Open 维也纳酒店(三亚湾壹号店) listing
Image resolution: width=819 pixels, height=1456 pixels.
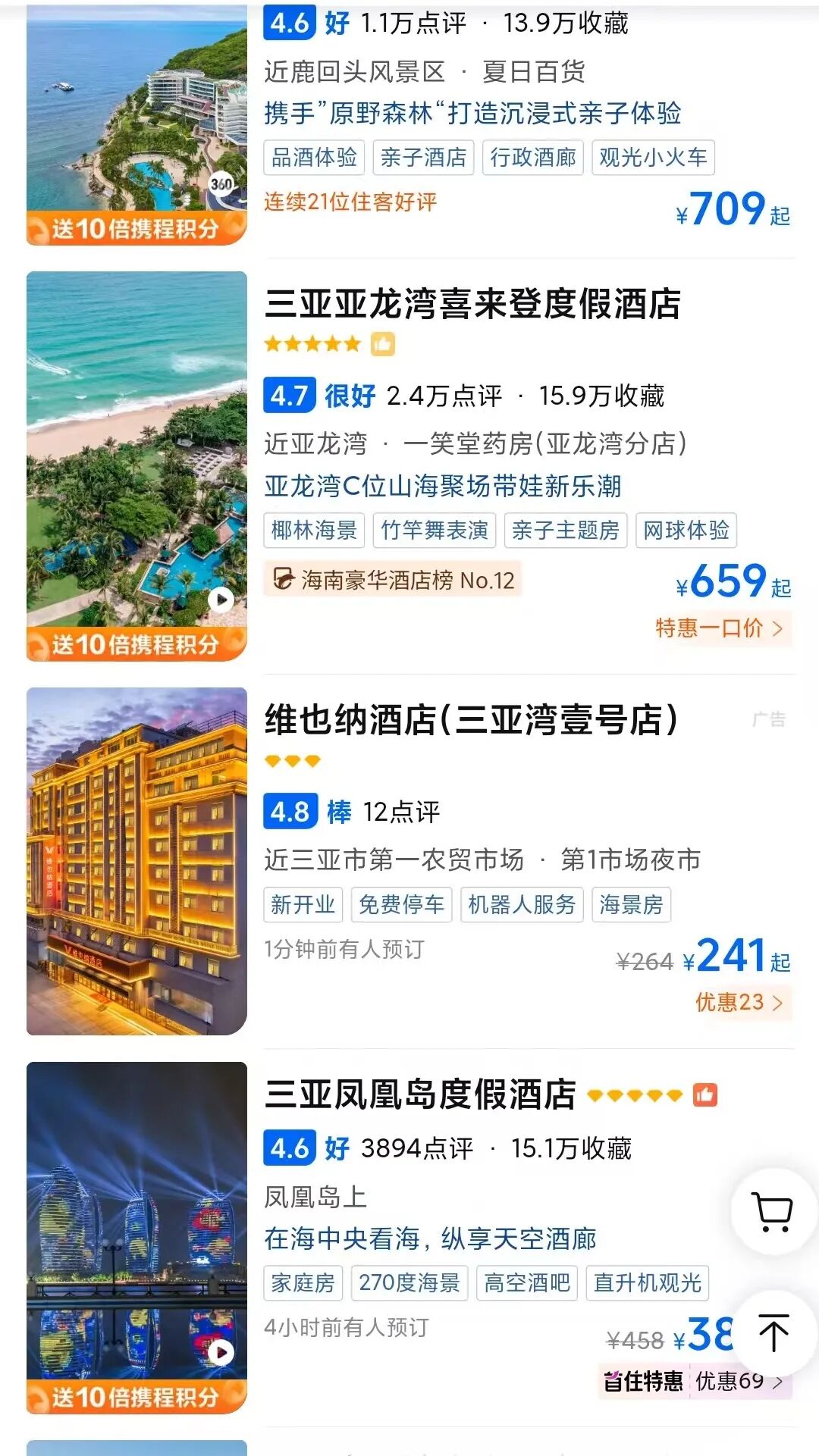pos(471,720)
